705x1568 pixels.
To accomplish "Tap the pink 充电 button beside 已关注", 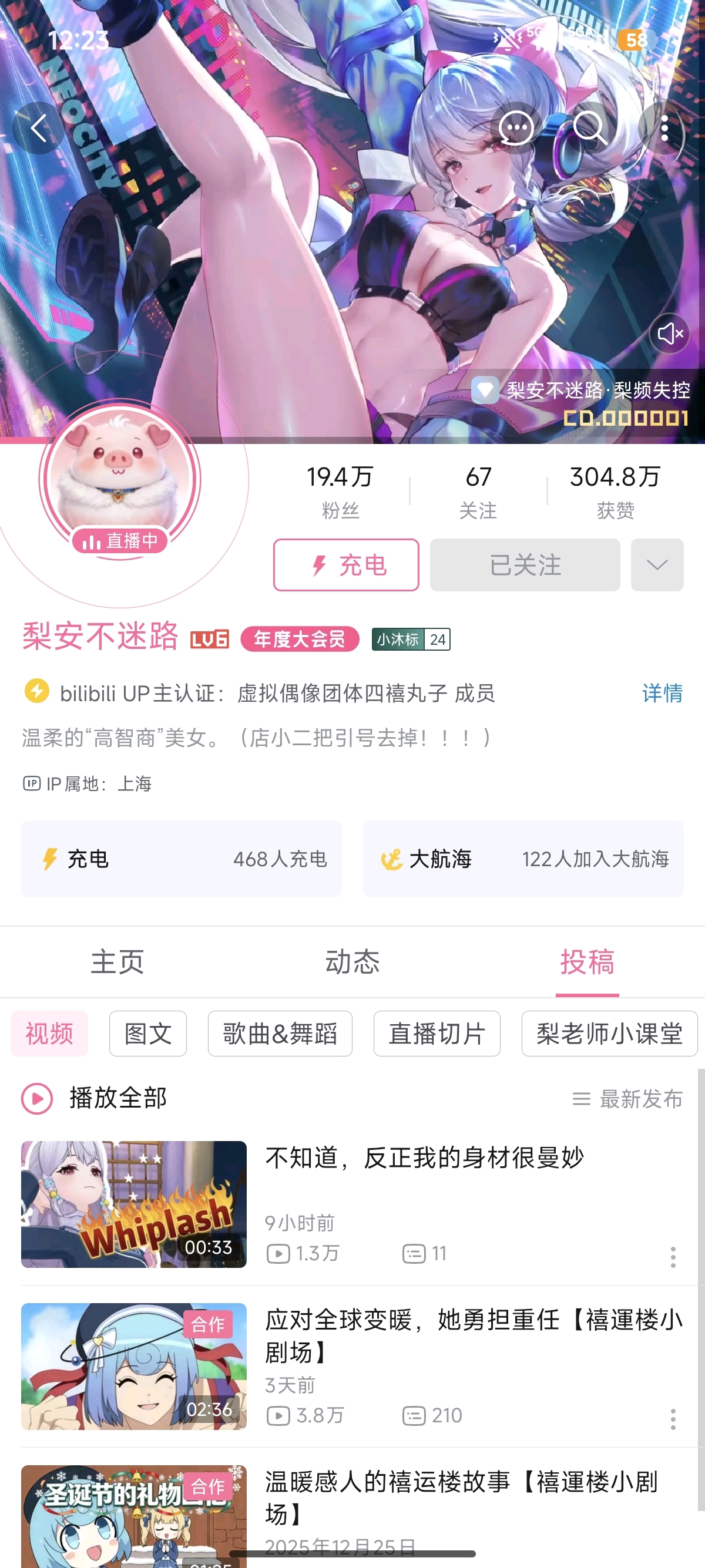I will click(x=346, y=565).
